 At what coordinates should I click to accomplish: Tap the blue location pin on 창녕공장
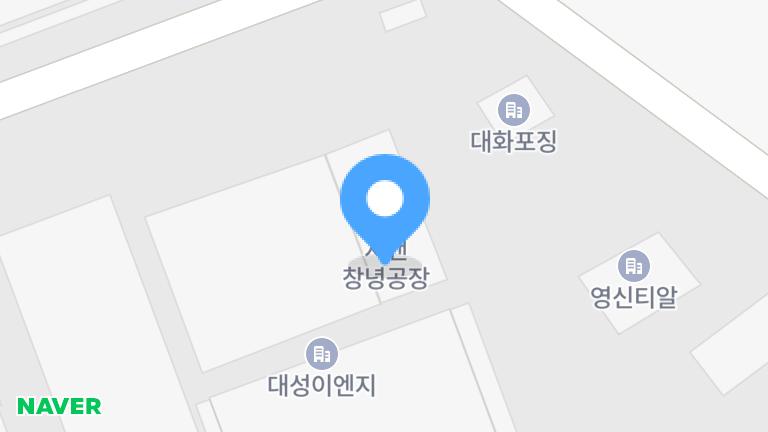pyautogui.click(x=385, y=200)
